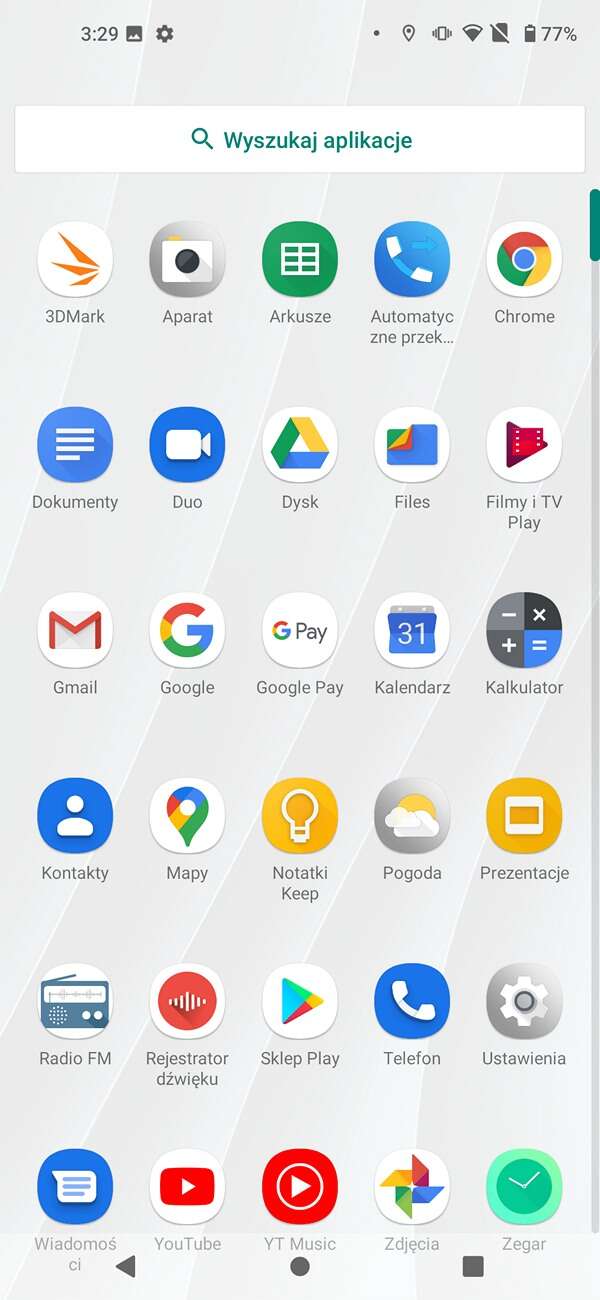Open Dysk cloud storage

point(300,445)
